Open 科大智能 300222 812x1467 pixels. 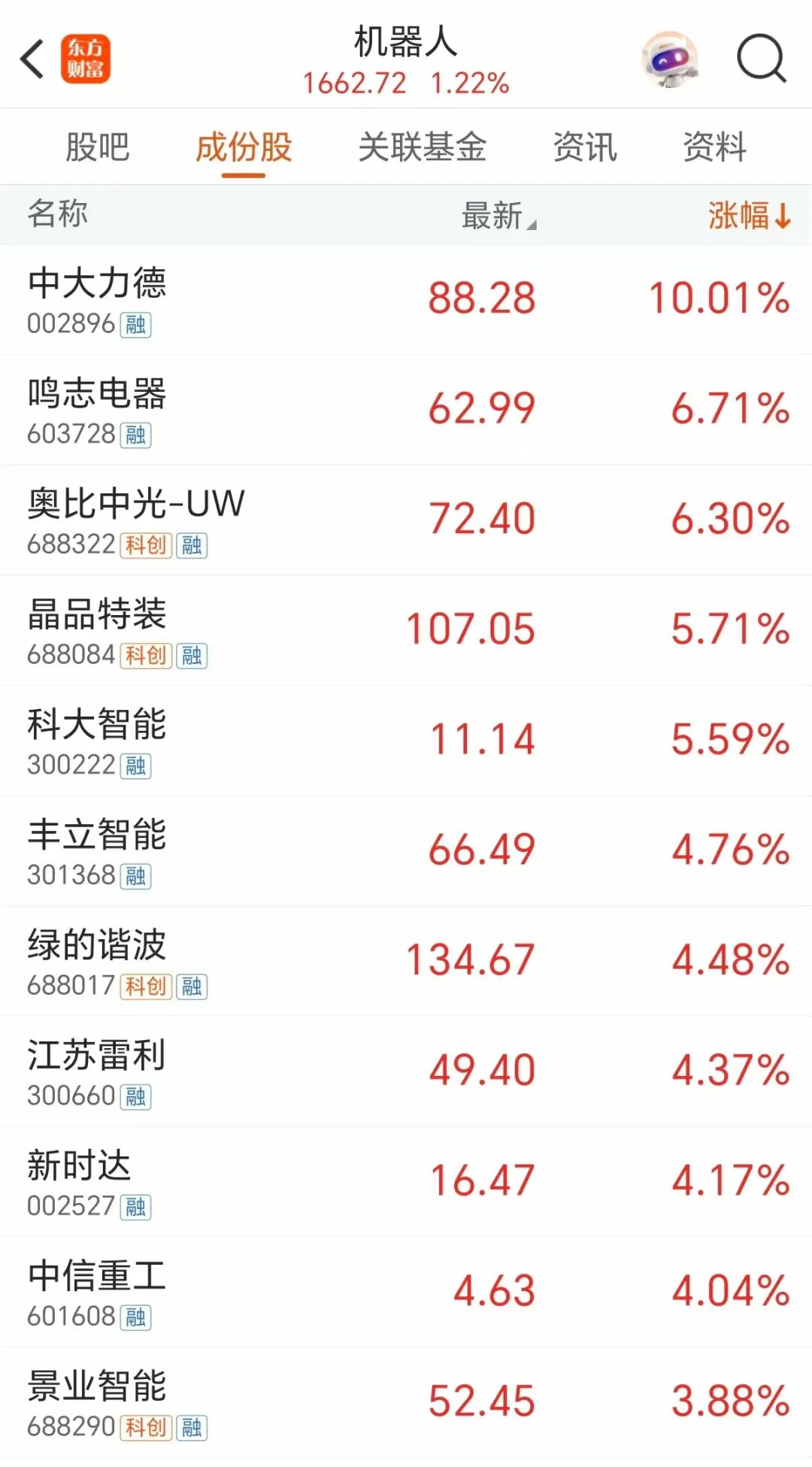point(406,741)
